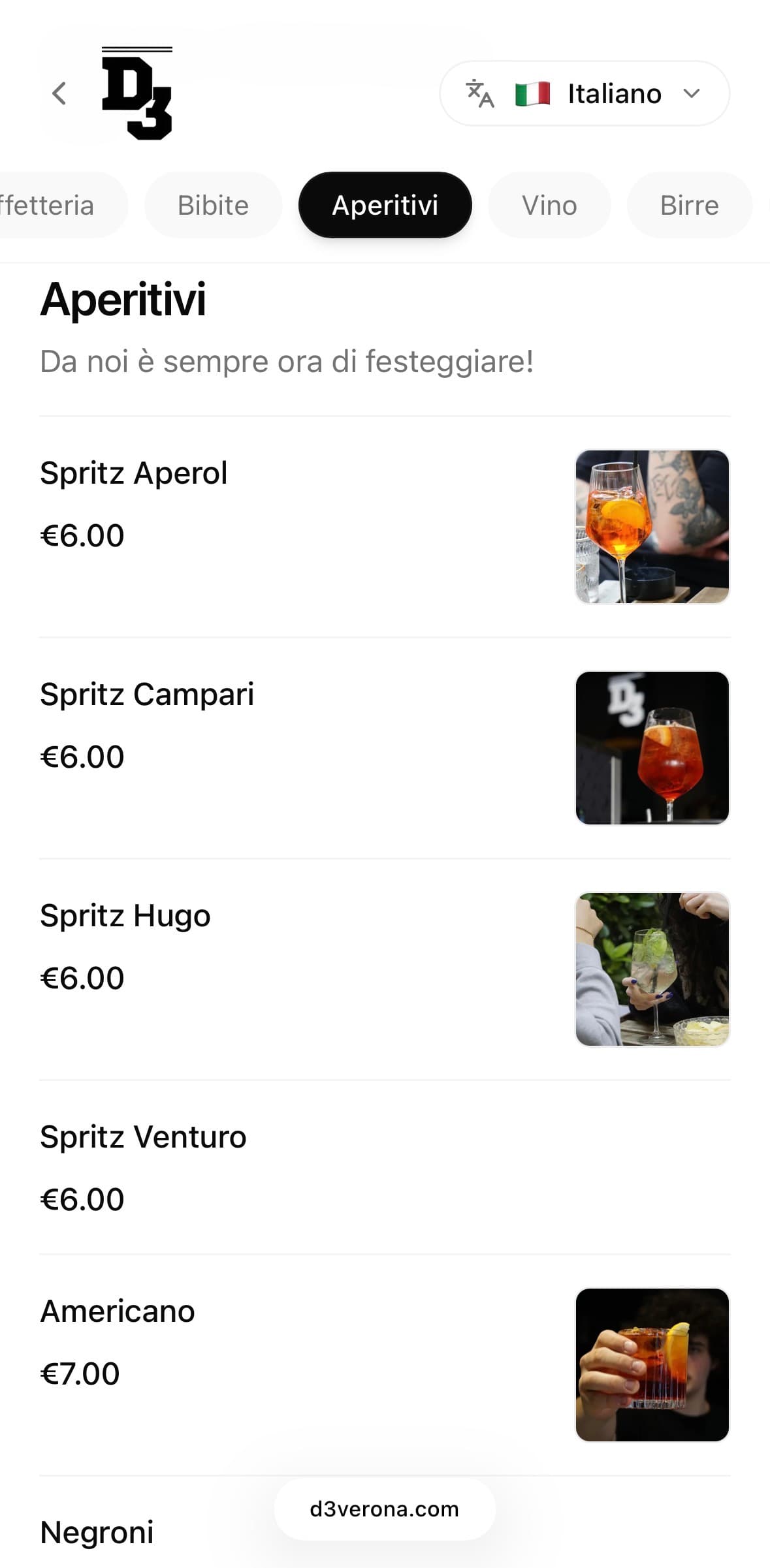Image resolution: width=770 pixels, height=1568 pixels.
Task: Switch to the Bibite category tab
Action: pyautogui.click(x=214, y=204)
